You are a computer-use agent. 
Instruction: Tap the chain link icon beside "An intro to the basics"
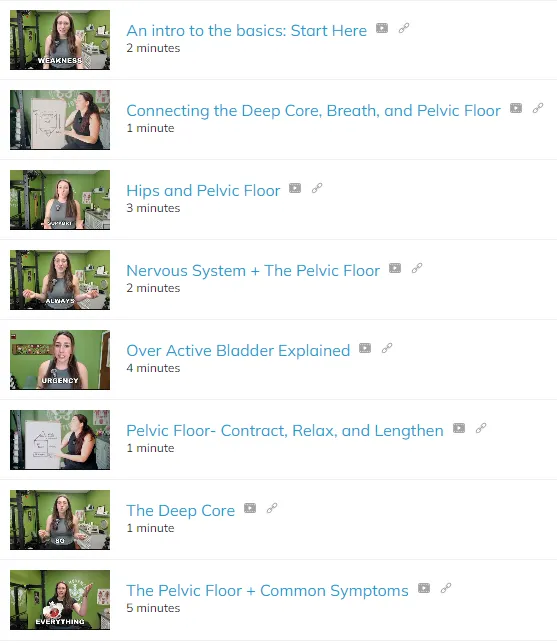404,28
